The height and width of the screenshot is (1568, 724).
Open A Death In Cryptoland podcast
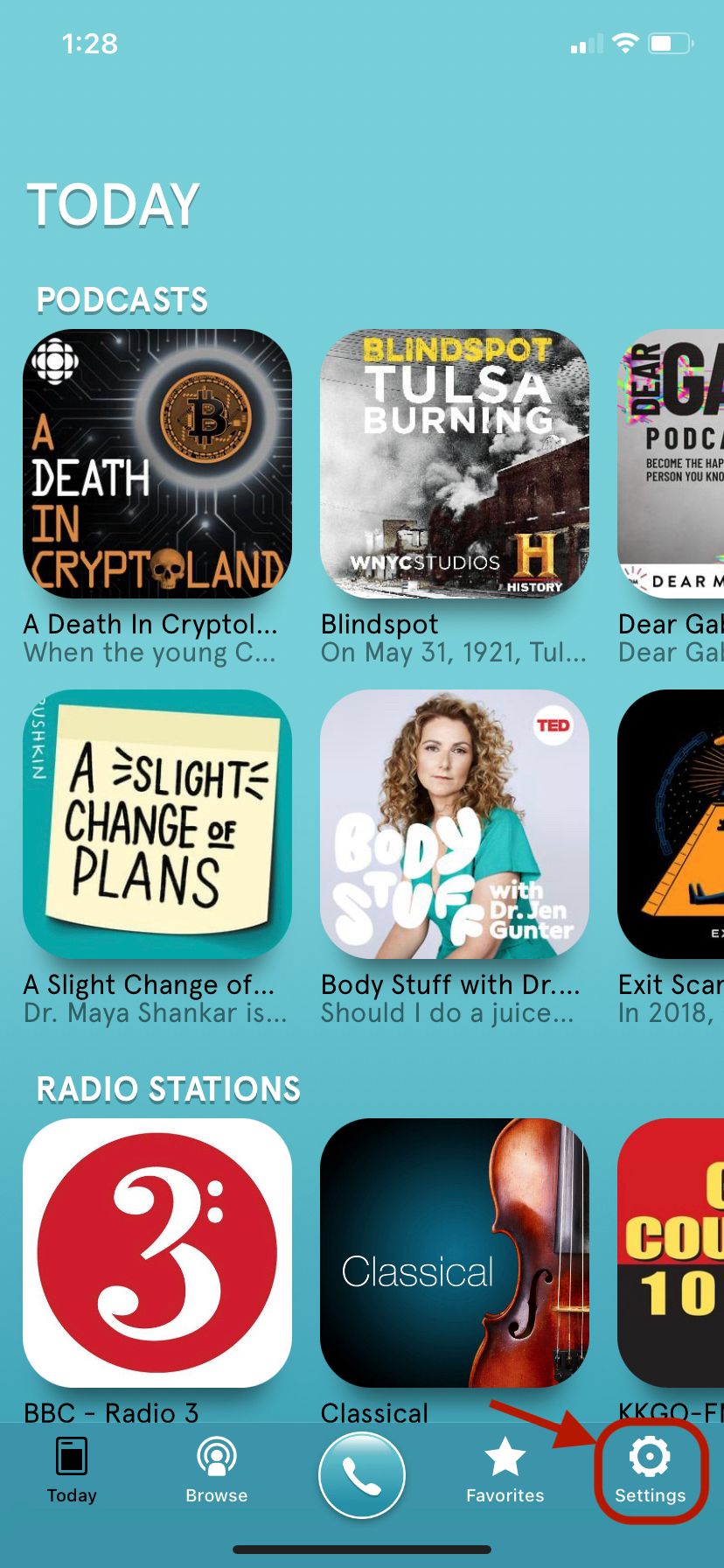[x=157, y=464]
